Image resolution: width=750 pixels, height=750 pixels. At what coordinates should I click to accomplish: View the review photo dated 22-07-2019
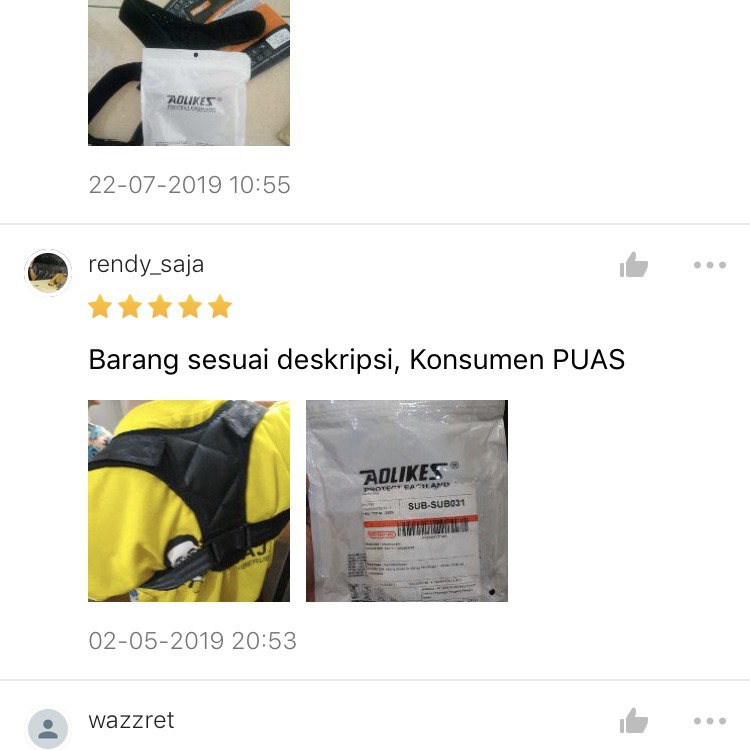click(x=189, y=73)
